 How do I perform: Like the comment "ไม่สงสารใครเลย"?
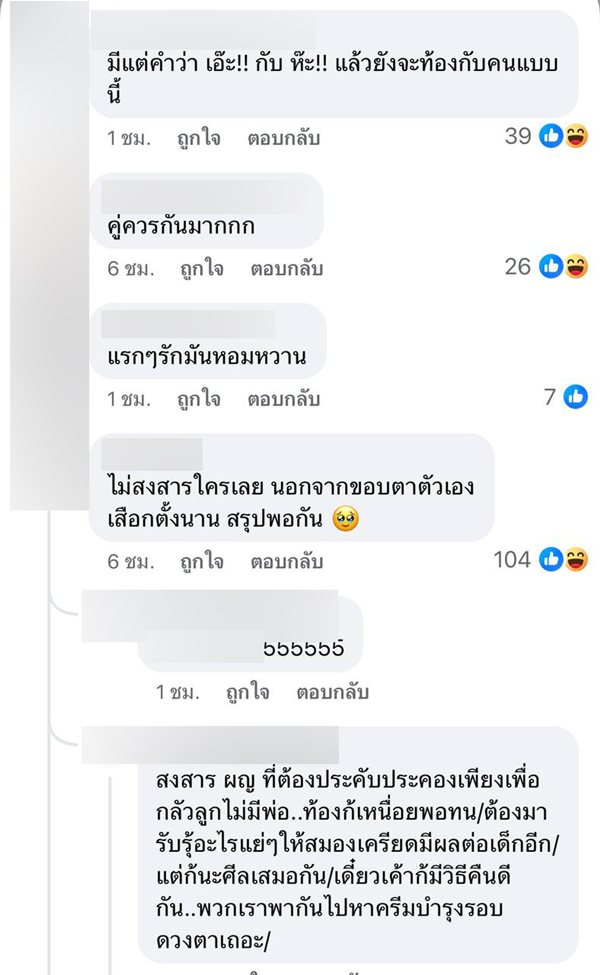coord(200,561)
